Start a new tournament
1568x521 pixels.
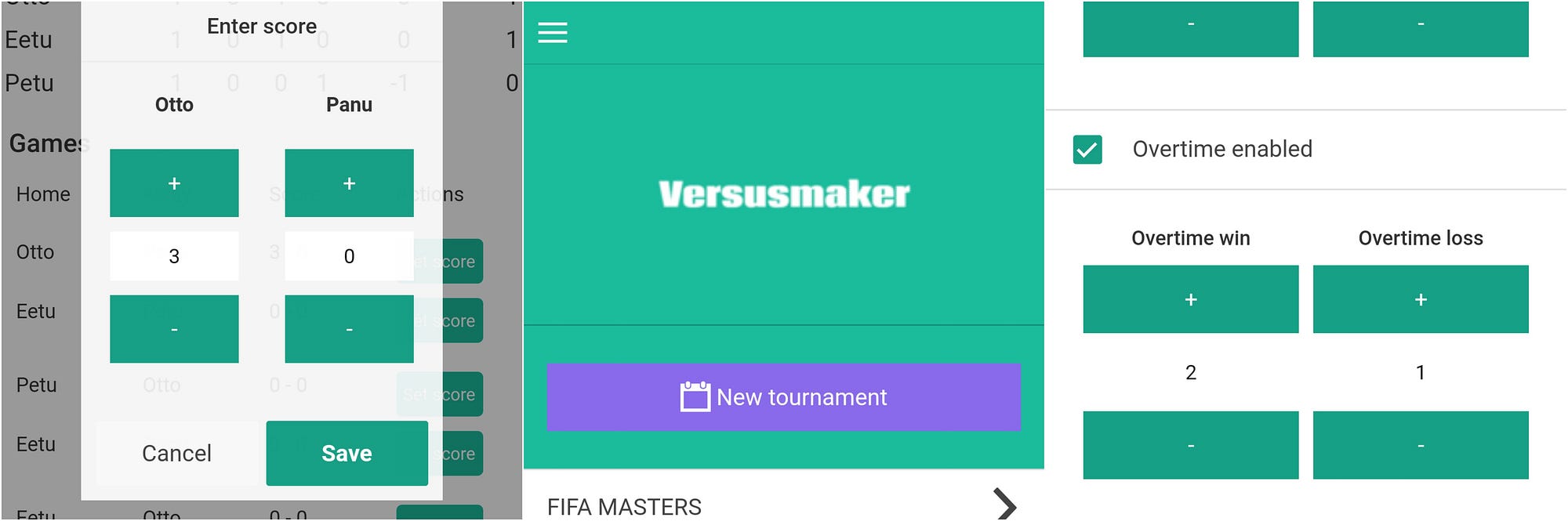click(783, 397)
